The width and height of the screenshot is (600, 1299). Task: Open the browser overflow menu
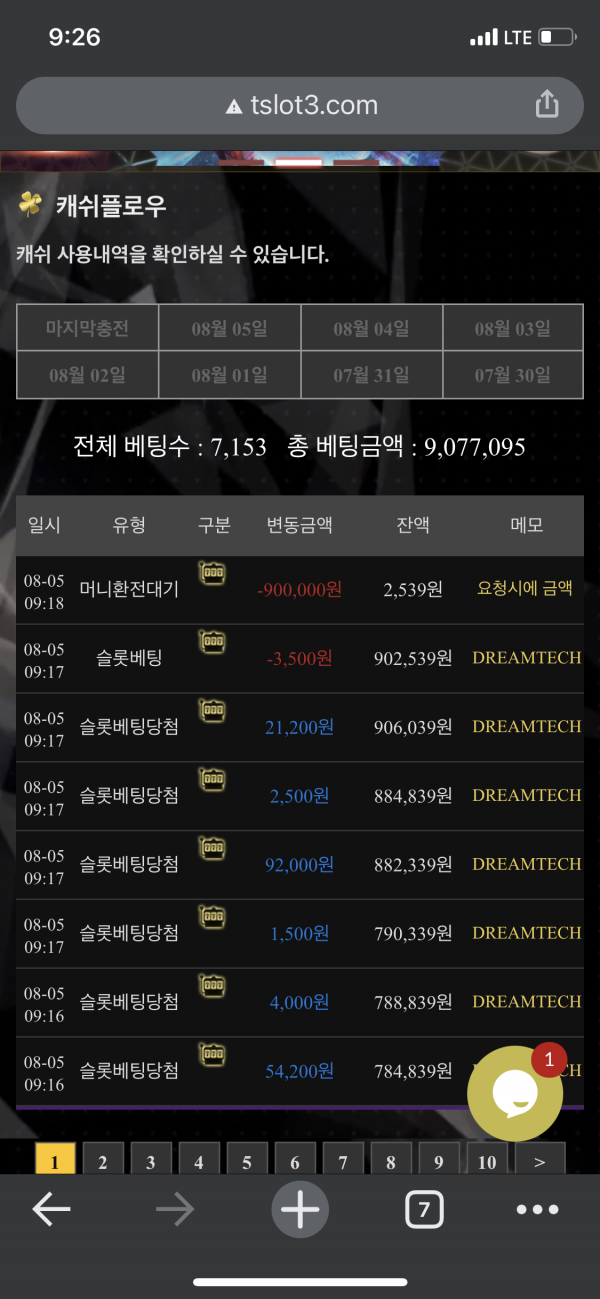(x=537, y=1211)
